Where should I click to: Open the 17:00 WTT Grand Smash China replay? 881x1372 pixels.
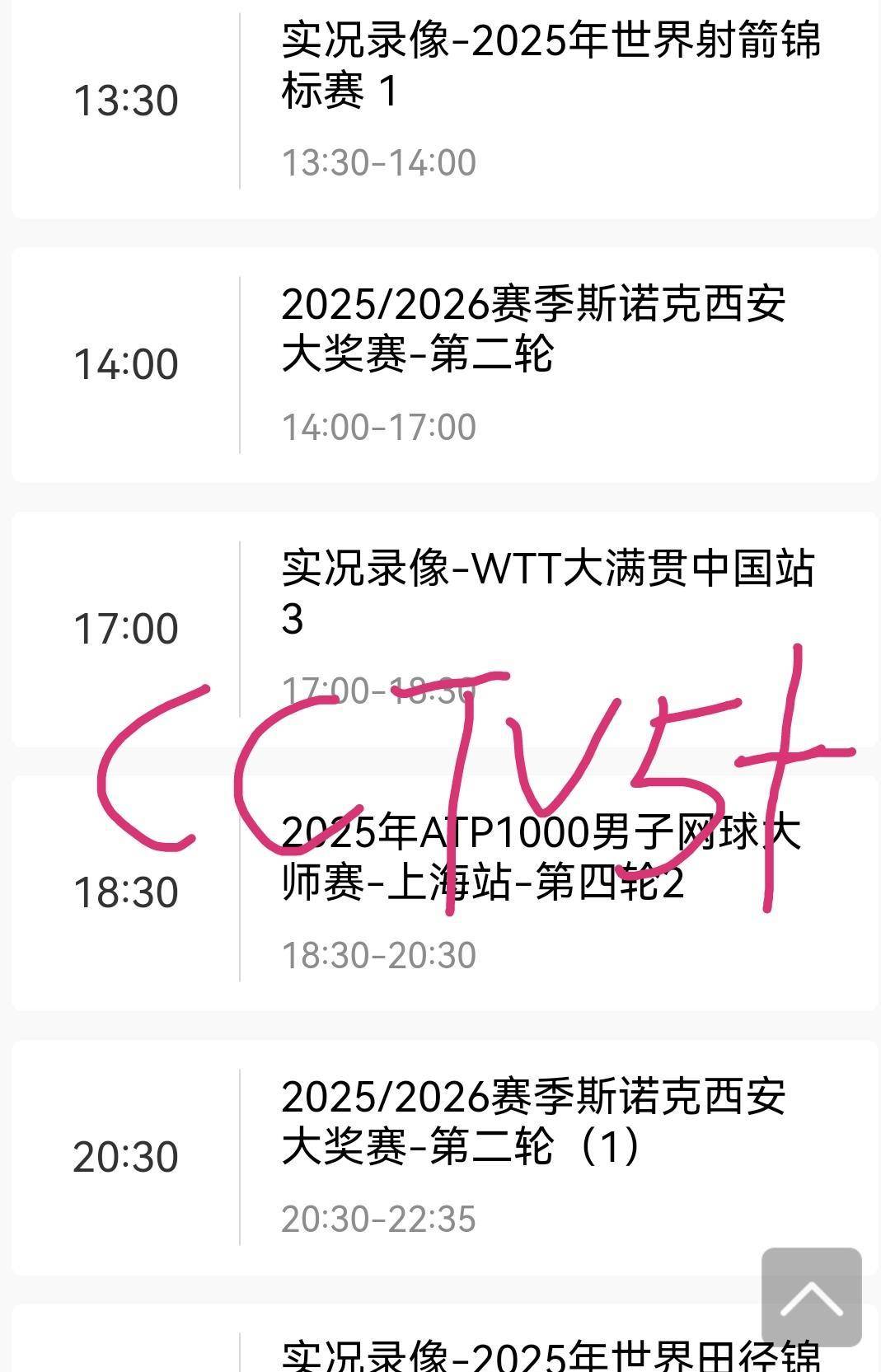547,593
